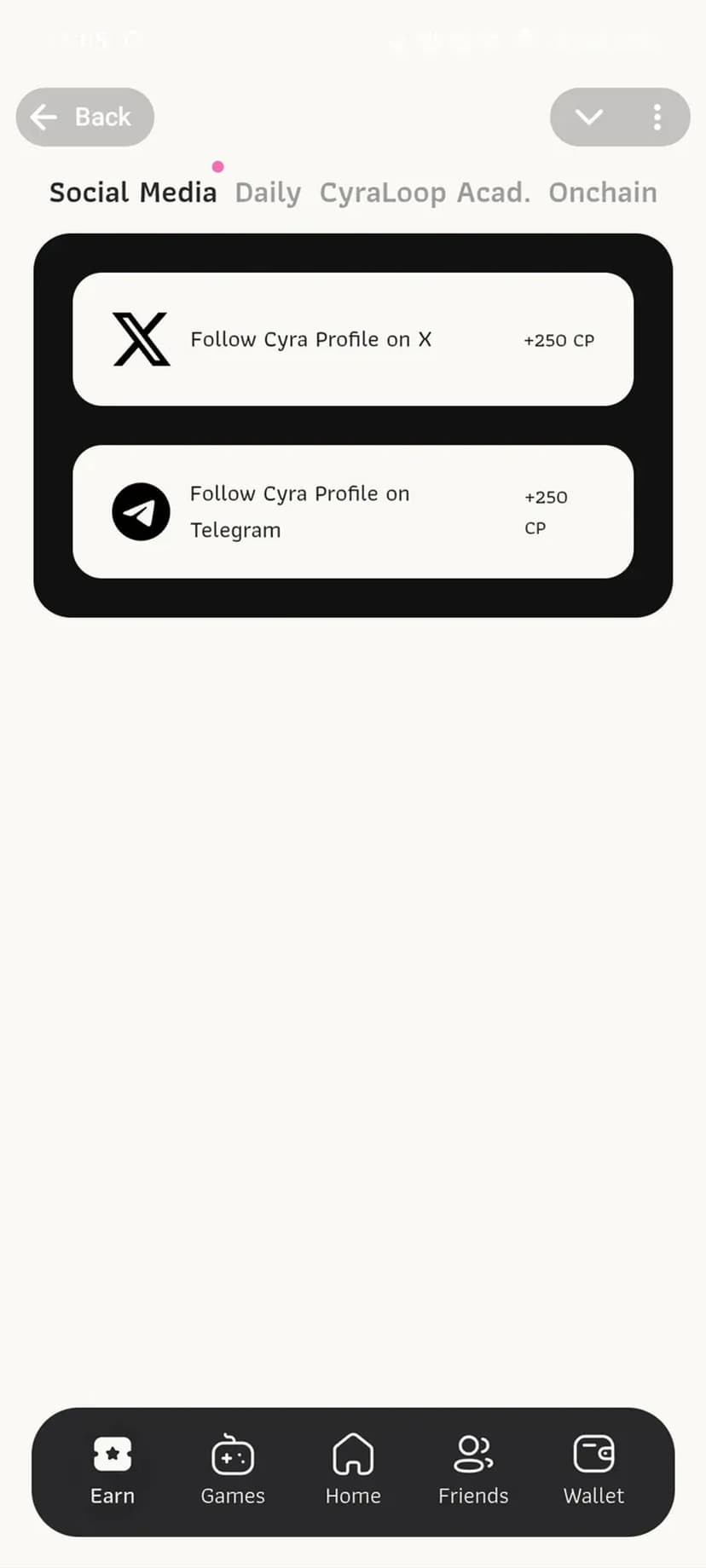Switch to the CyraLoop Acad. tab
706x1568 pixels.
(425, 193)
